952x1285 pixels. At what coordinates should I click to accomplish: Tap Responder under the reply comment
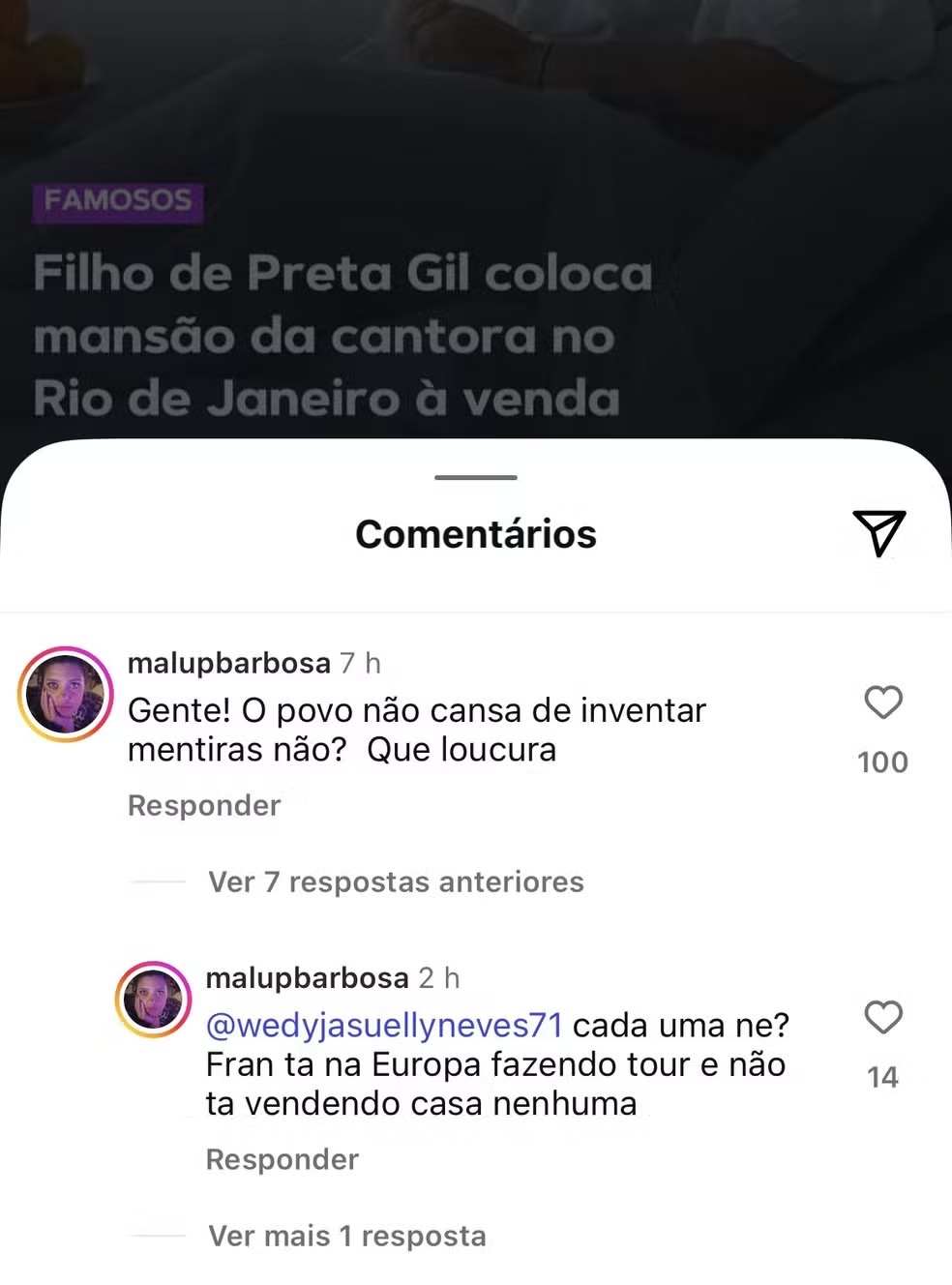click(x=282, y=1159)
